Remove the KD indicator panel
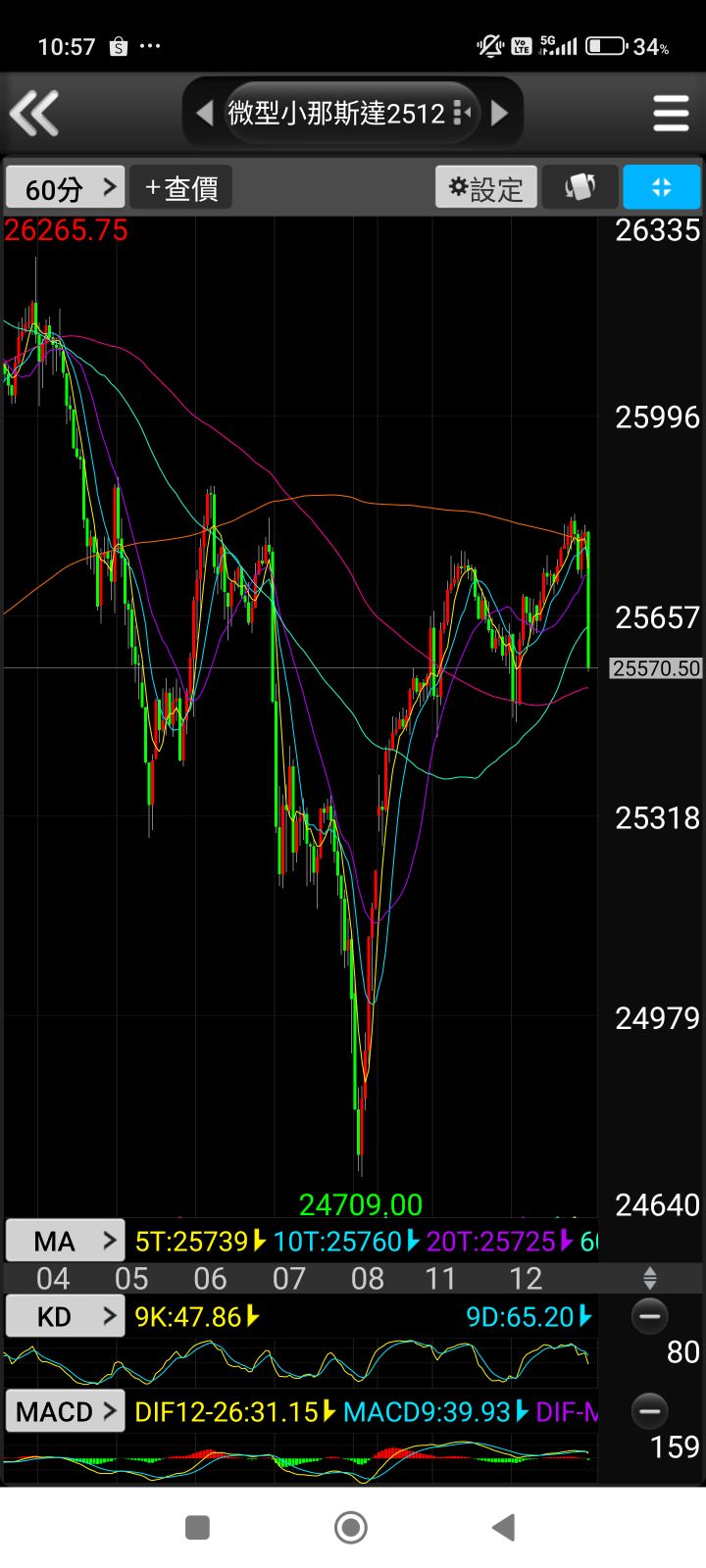 click(649, 1316)
